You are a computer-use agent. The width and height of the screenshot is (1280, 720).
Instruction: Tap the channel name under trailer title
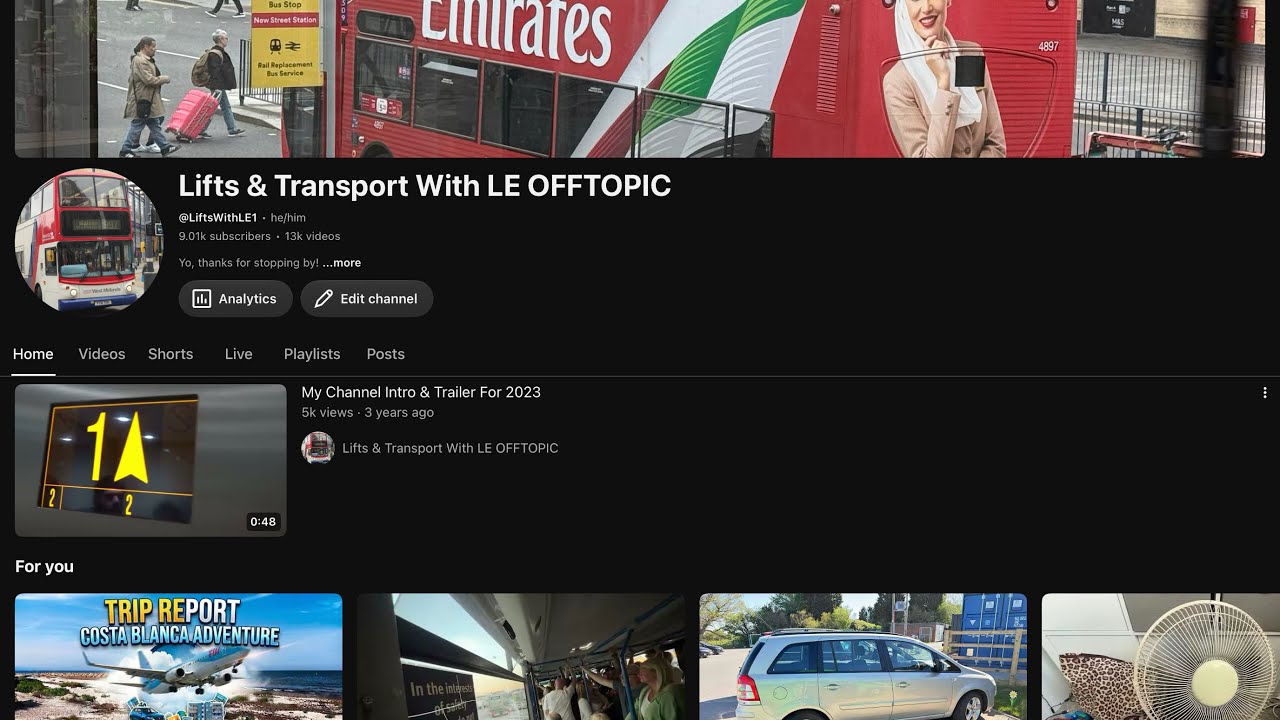coord(450,448)
